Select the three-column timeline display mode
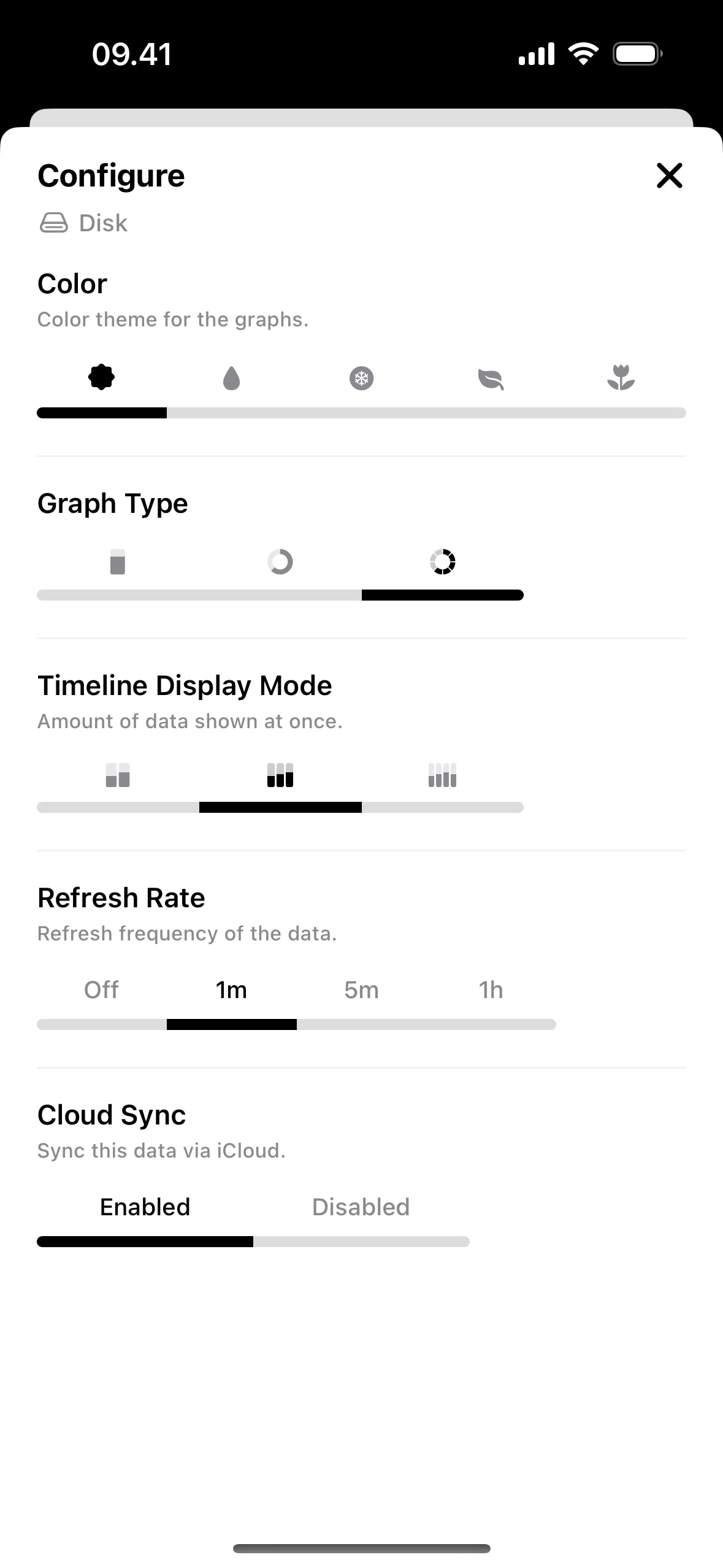Screen dimensions: 723x1568 click(x=280, y=775)
